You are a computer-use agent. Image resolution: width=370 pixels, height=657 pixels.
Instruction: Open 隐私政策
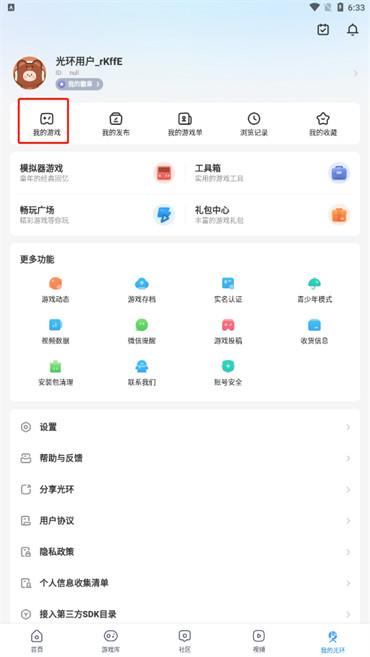click(x=185, y=551)
